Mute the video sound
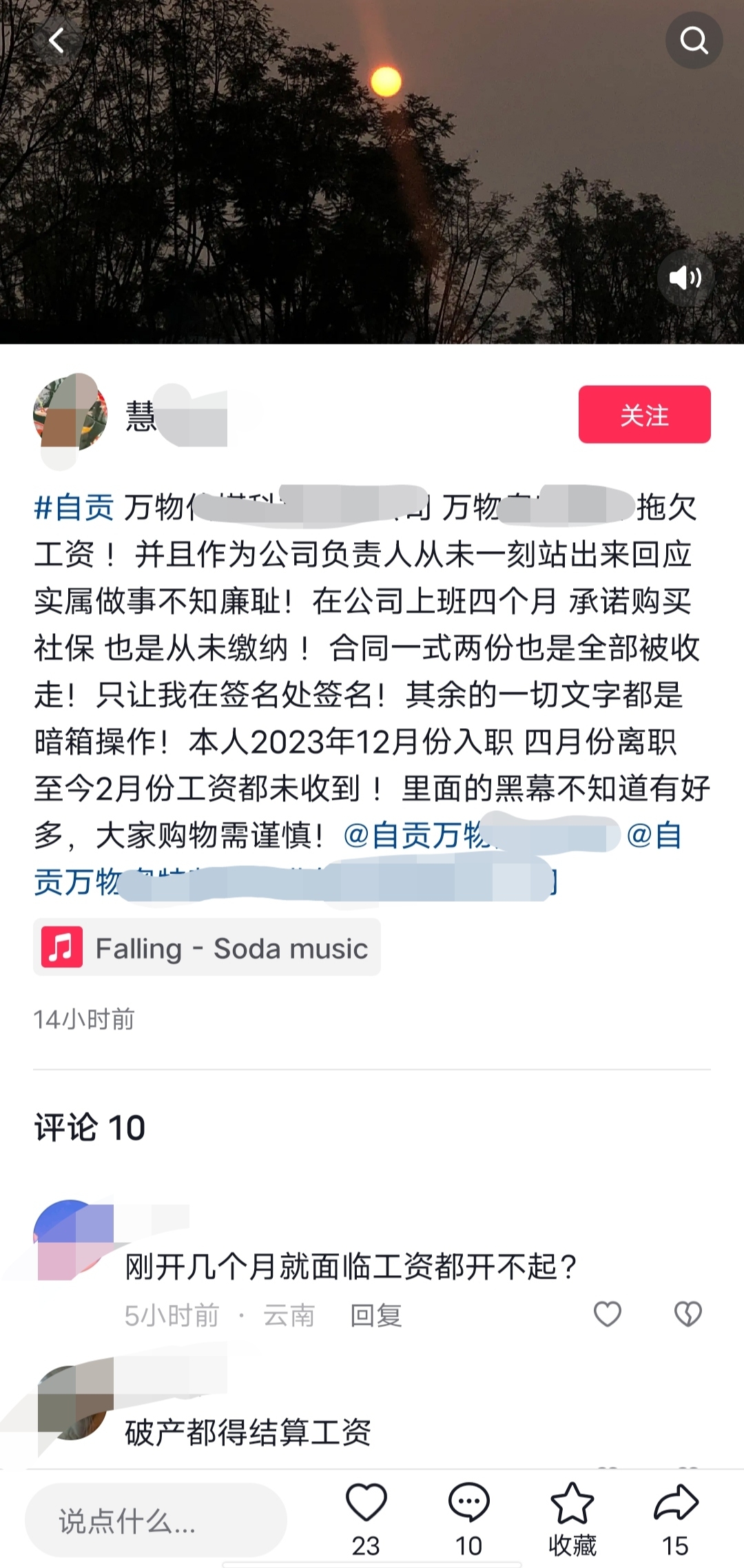This screenshot has width=744, height=1568. click(x=685, y=278)
